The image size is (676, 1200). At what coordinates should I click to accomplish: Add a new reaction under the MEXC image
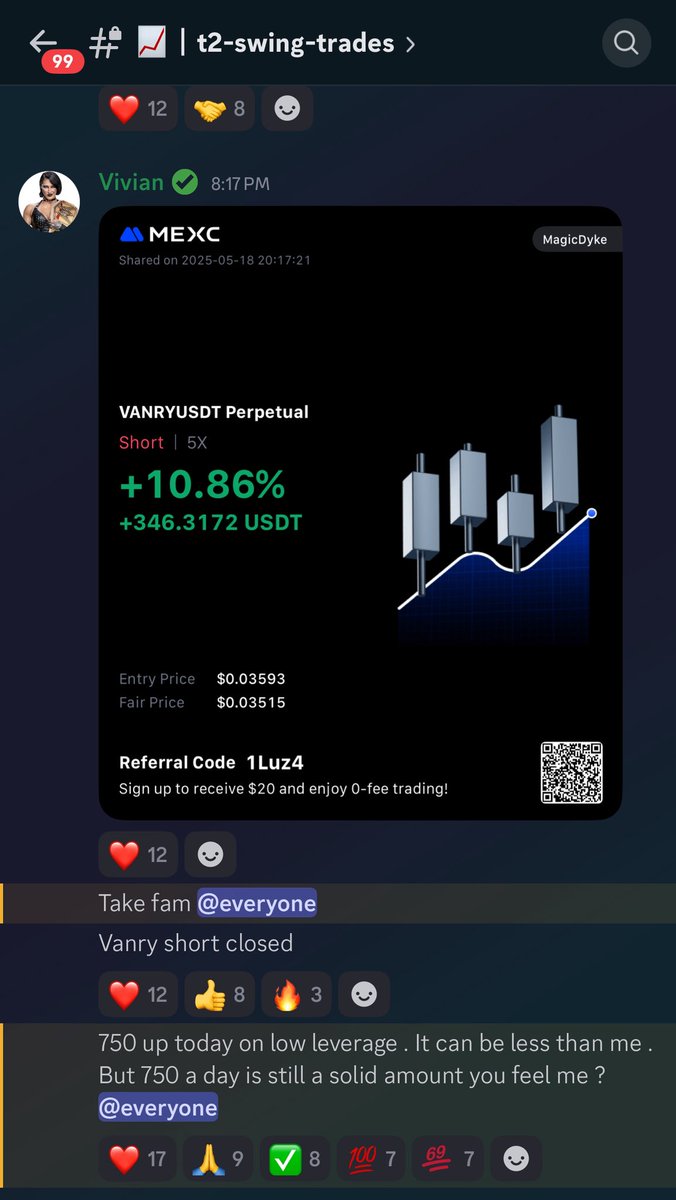210,855
